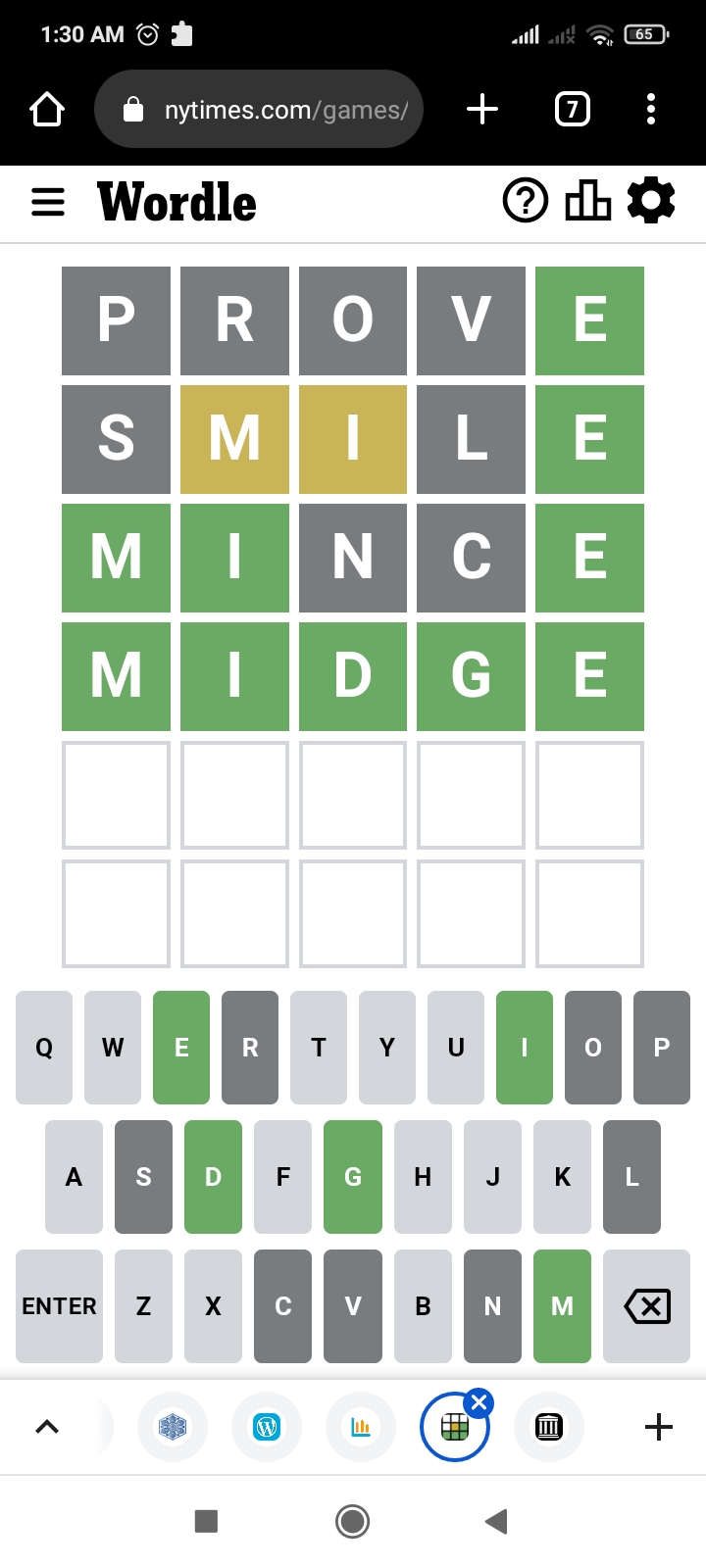Image resolution: width=706 pixels, height=1568 pixels.
Task: Go to the browser home page
Action: [47, 109]
